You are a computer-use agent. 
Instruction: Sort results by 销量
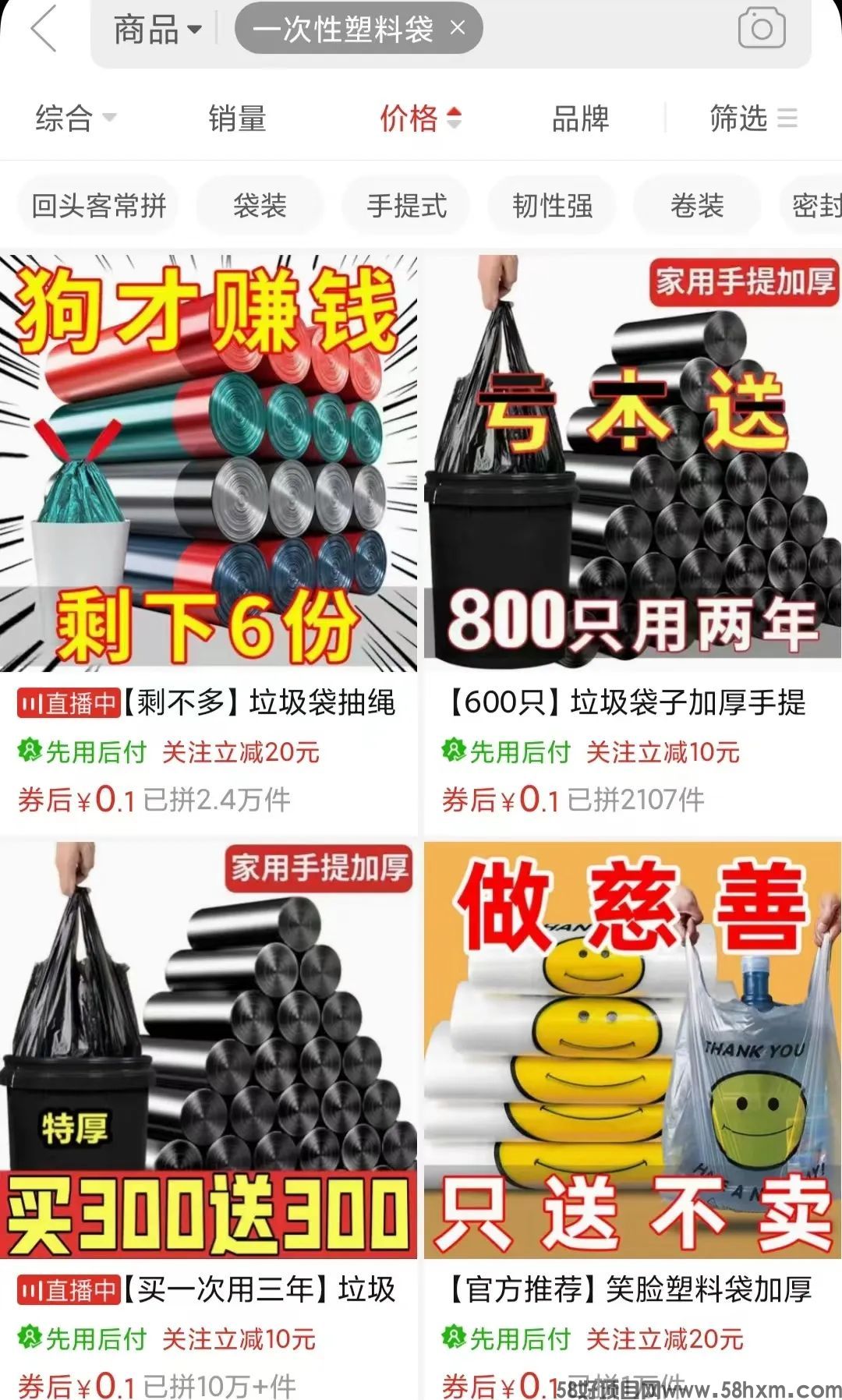(237, 118)
